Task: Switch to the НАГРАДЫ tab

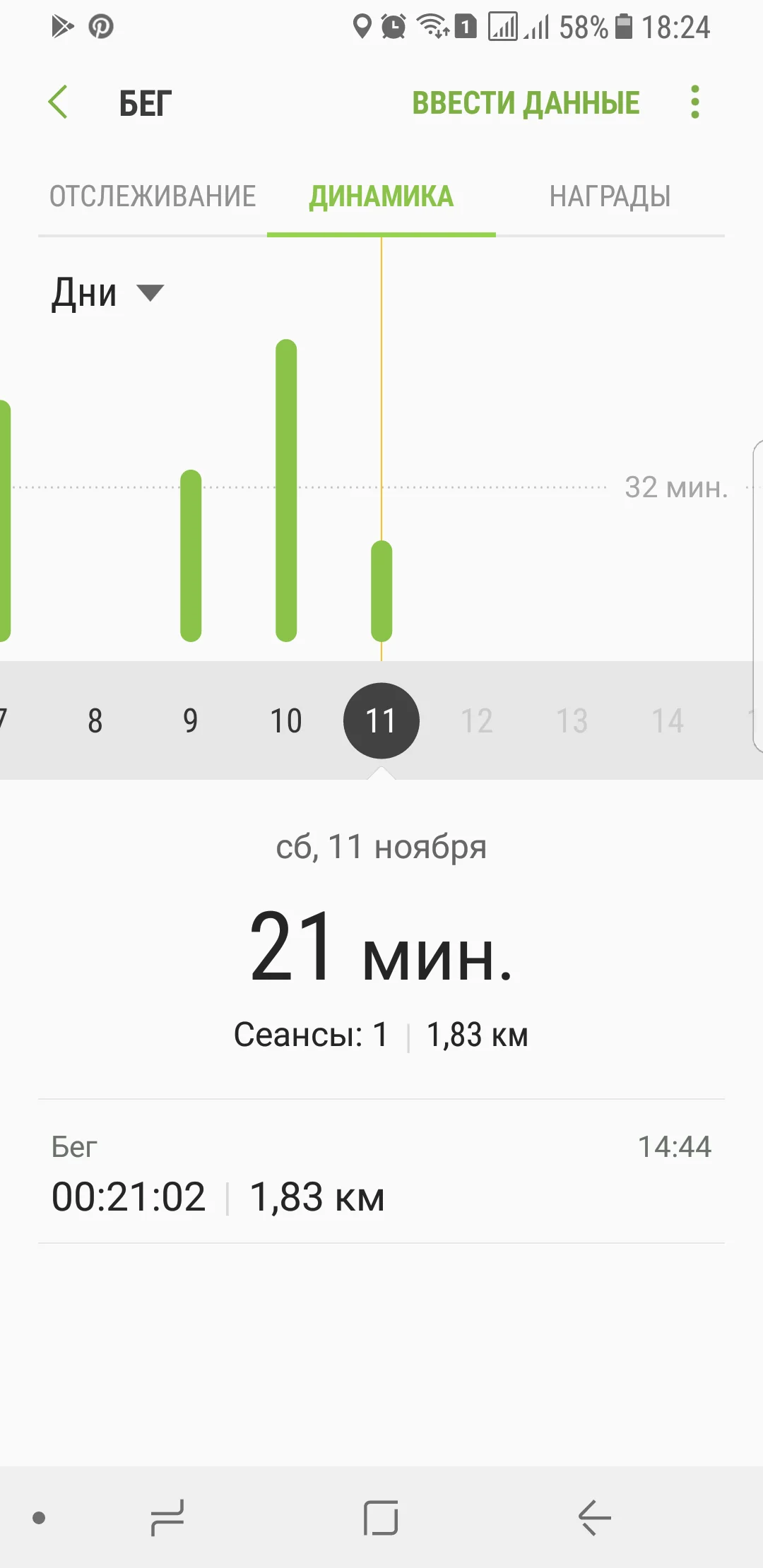Action: point(610,196)
